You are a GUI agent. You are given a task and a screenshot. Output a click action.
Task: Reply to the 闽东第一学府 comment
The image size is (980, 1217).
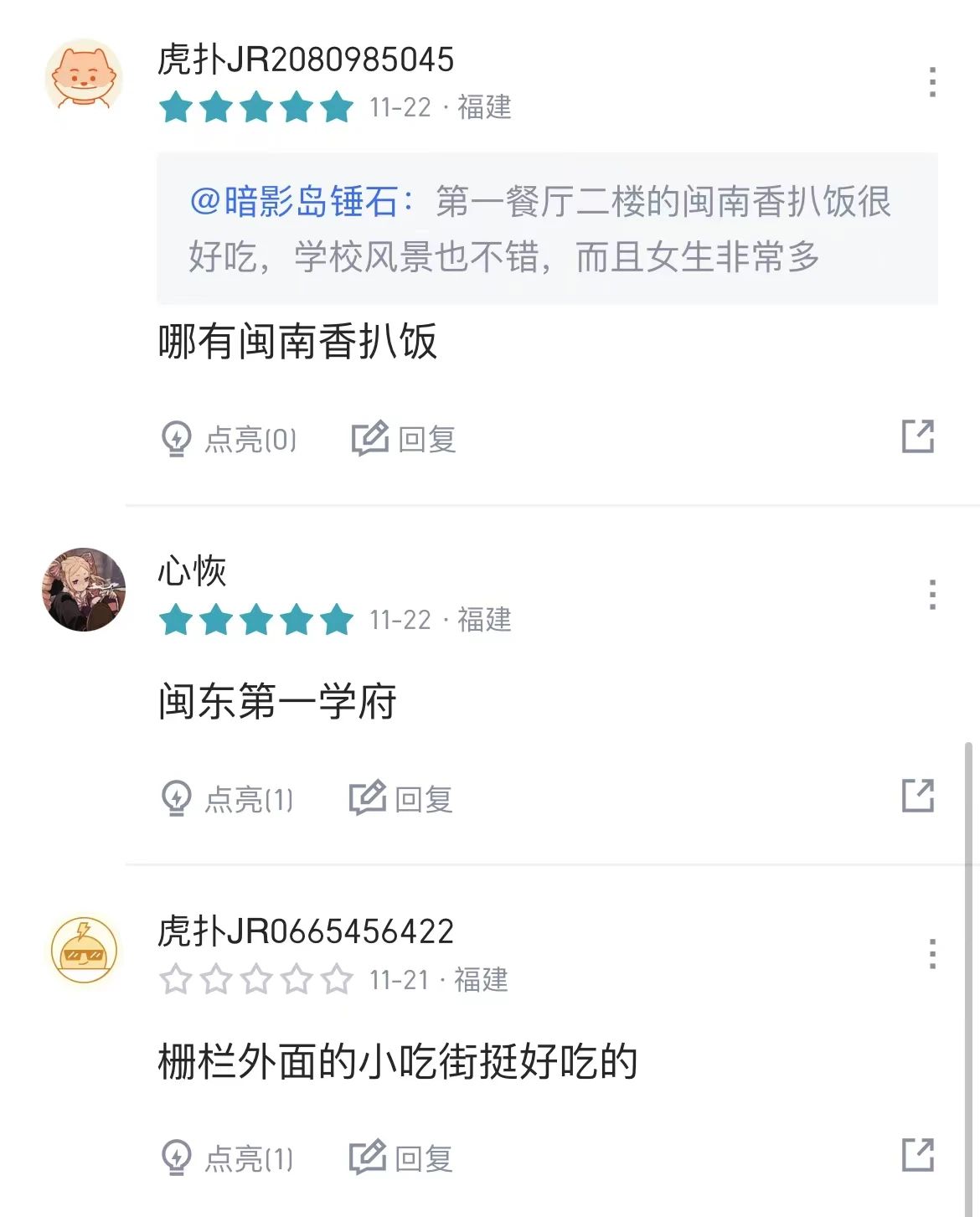tap(401, 799)
